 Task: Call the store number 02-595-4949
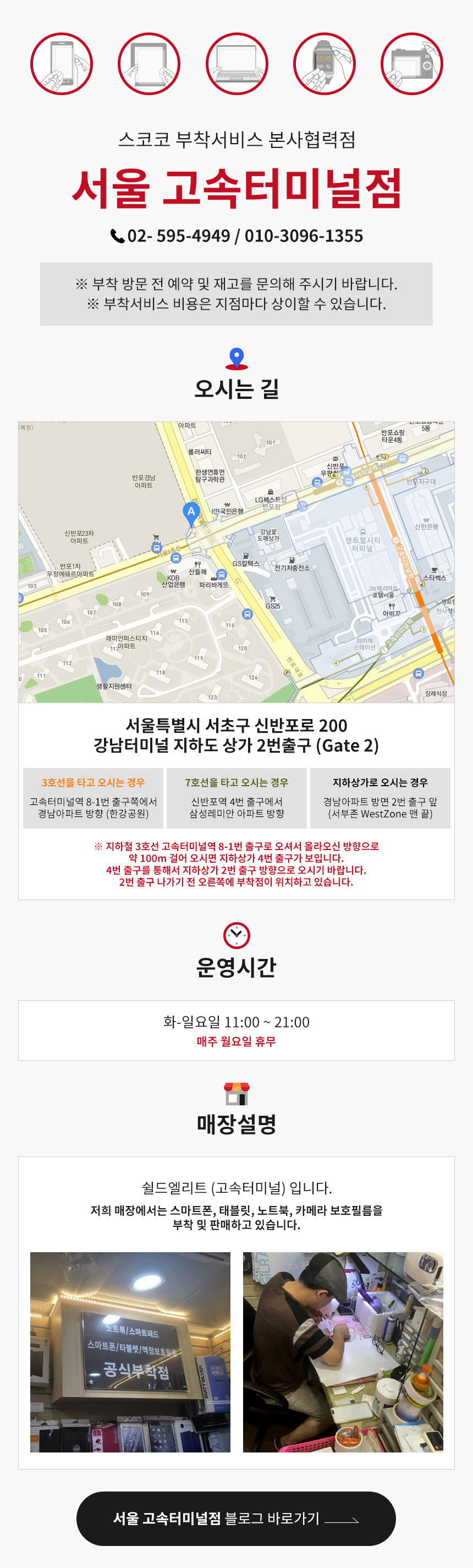coord(178,235)
